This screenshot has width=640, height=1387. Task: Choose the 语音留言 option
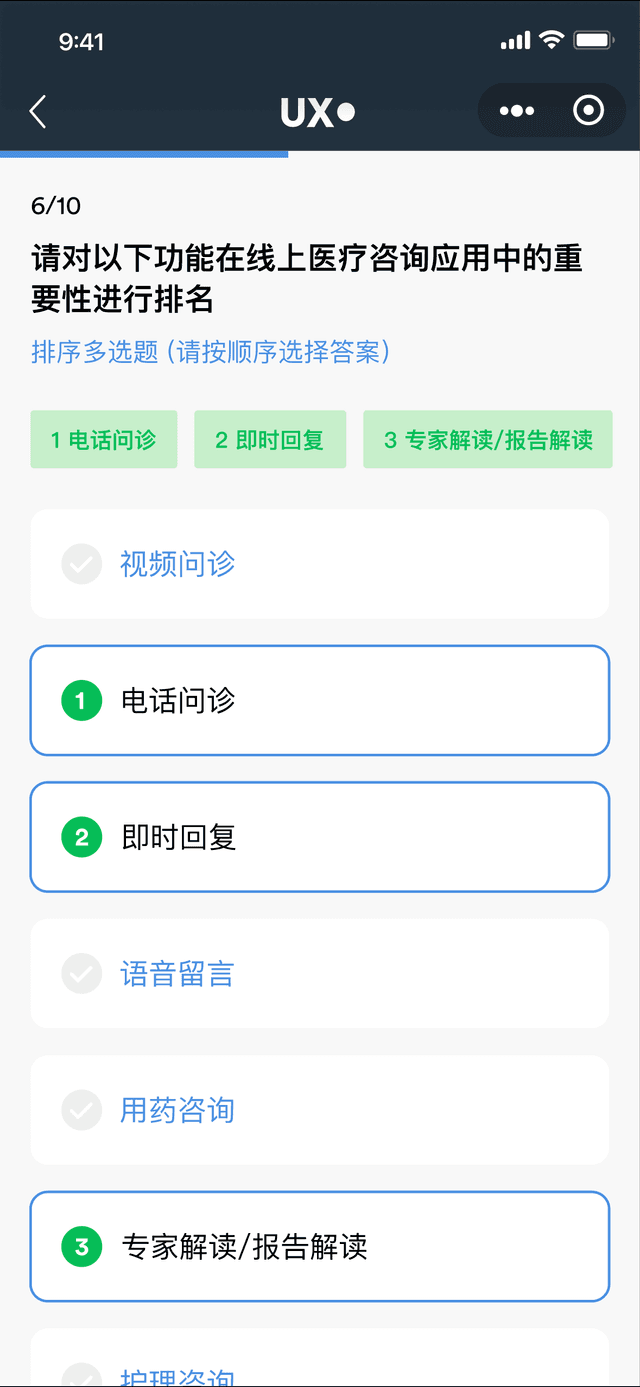point(320,973)
